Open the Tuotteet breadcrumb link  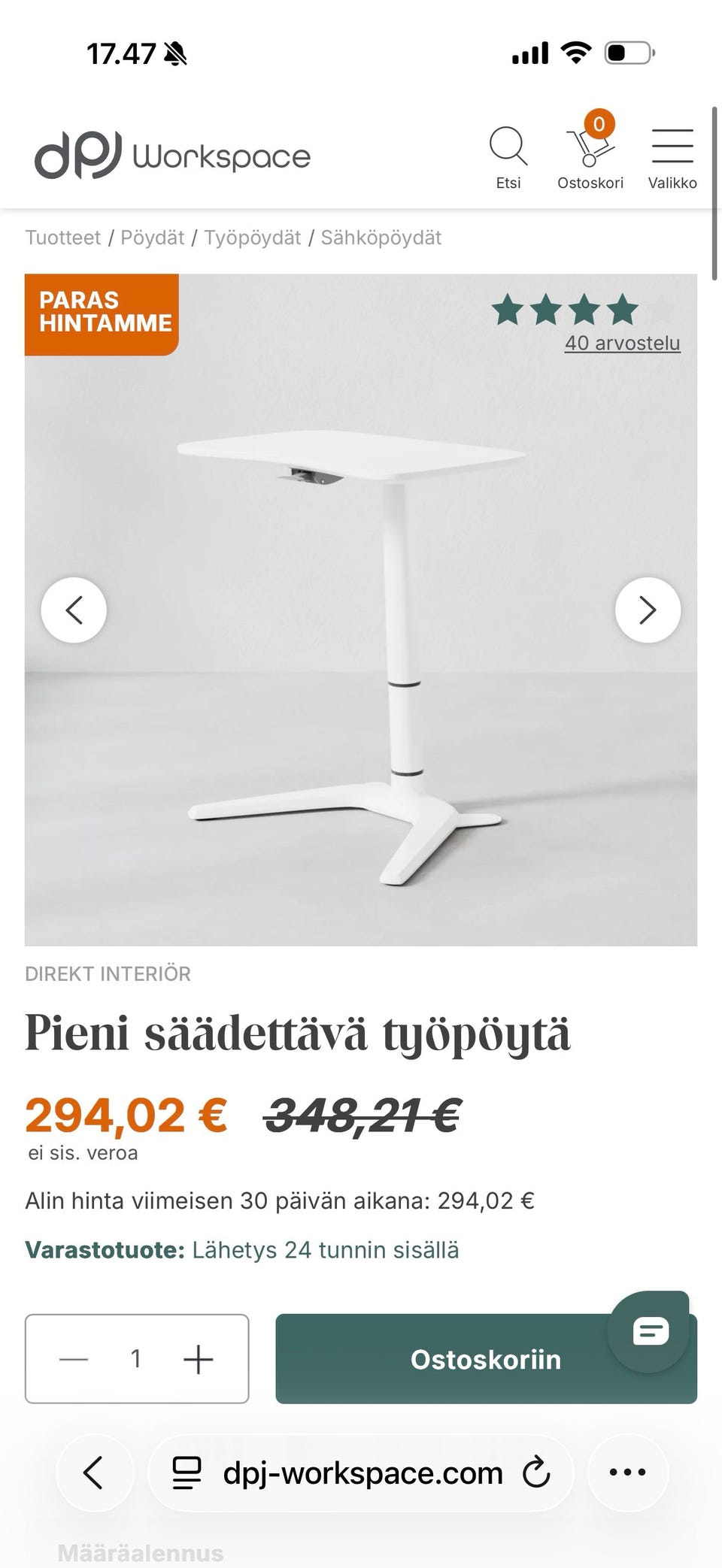point(63,238)
